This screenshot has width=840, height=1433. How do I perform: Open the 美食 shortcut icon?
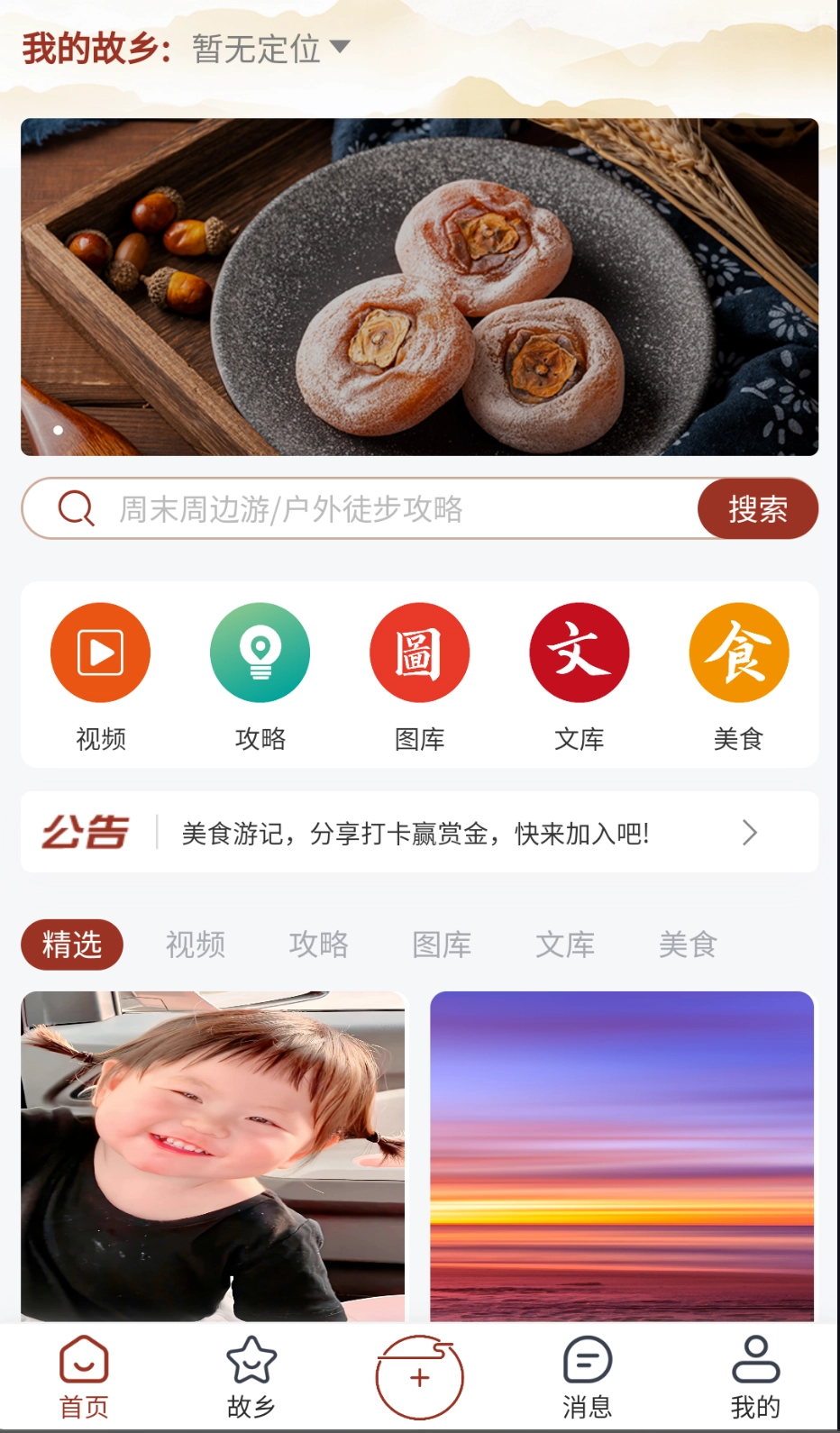pos(738,653)
